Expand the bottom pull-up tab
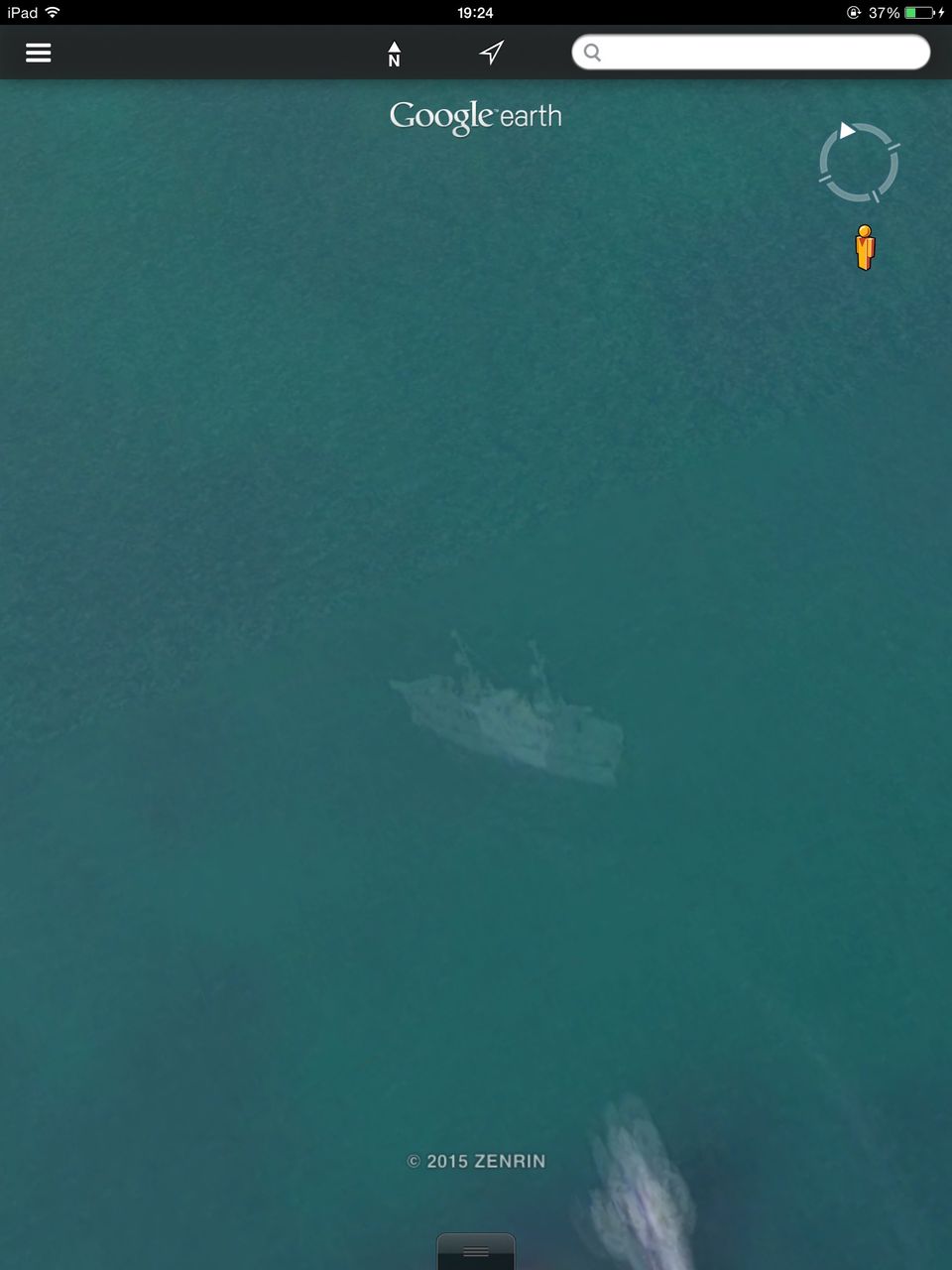This screenshot has width=952, height=1270. [x=476, y=1252]
